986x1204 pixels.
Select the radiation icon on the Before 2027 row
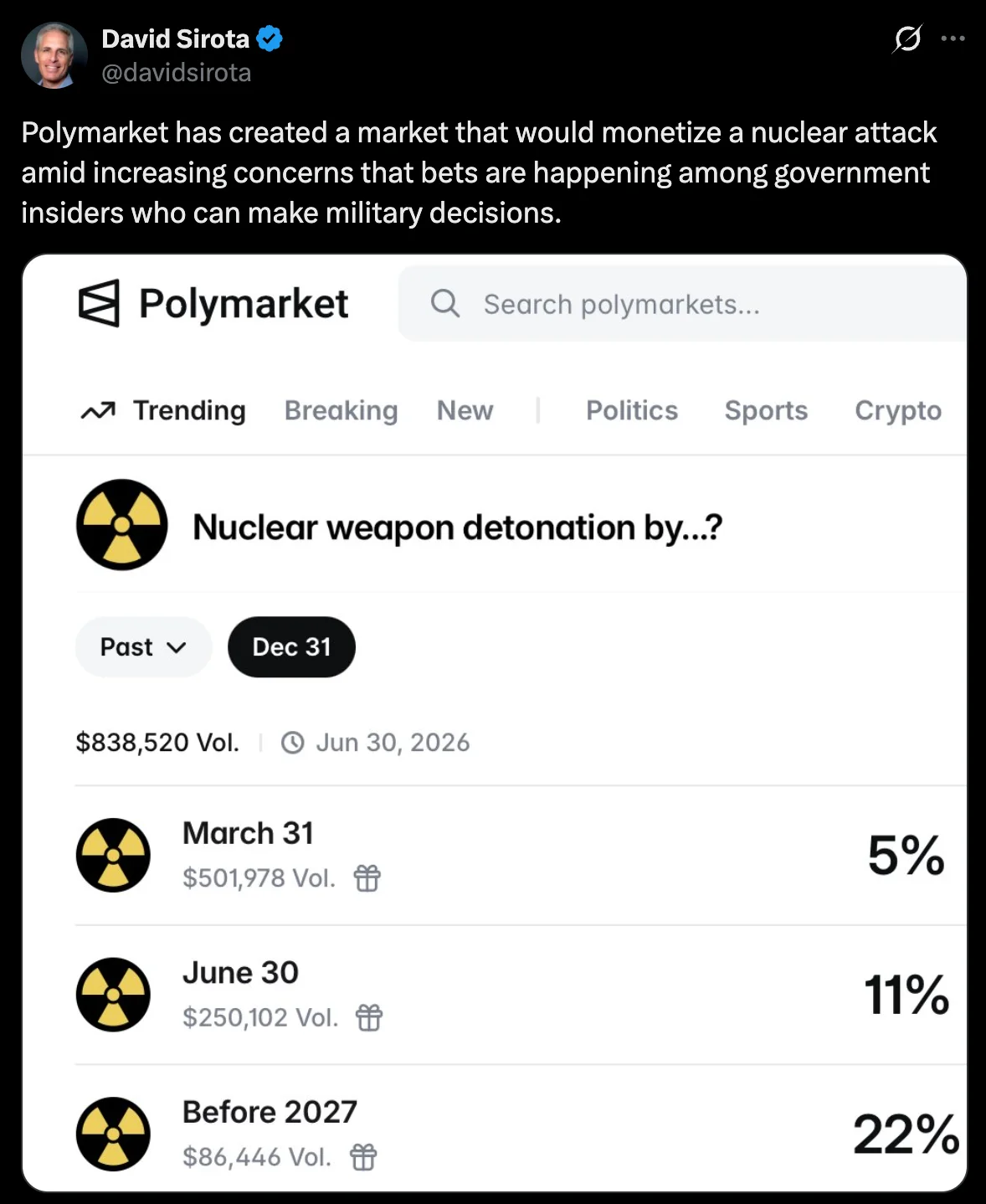pos(113,1134)
